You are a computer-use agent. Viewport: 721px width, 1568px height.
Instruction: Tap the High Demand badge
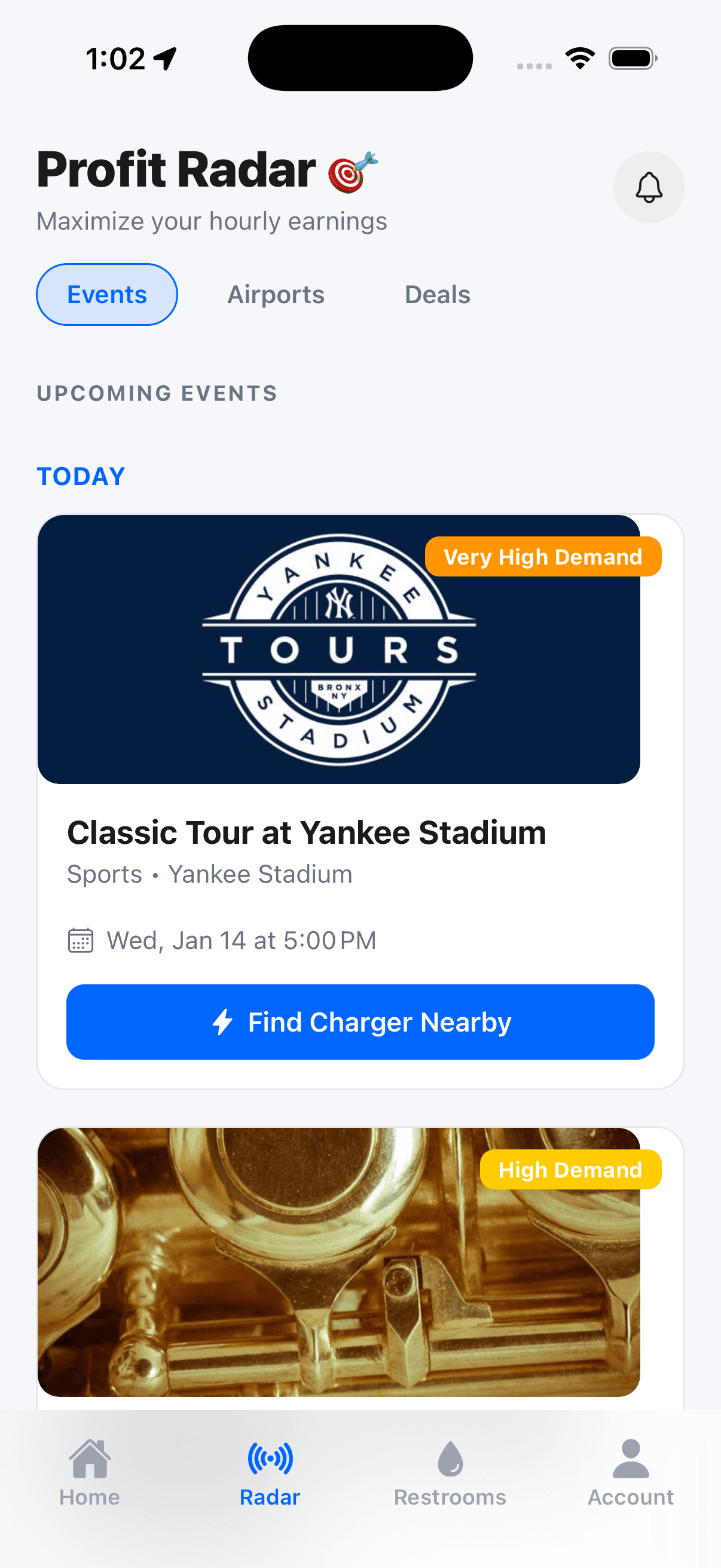pos(570,1169)
